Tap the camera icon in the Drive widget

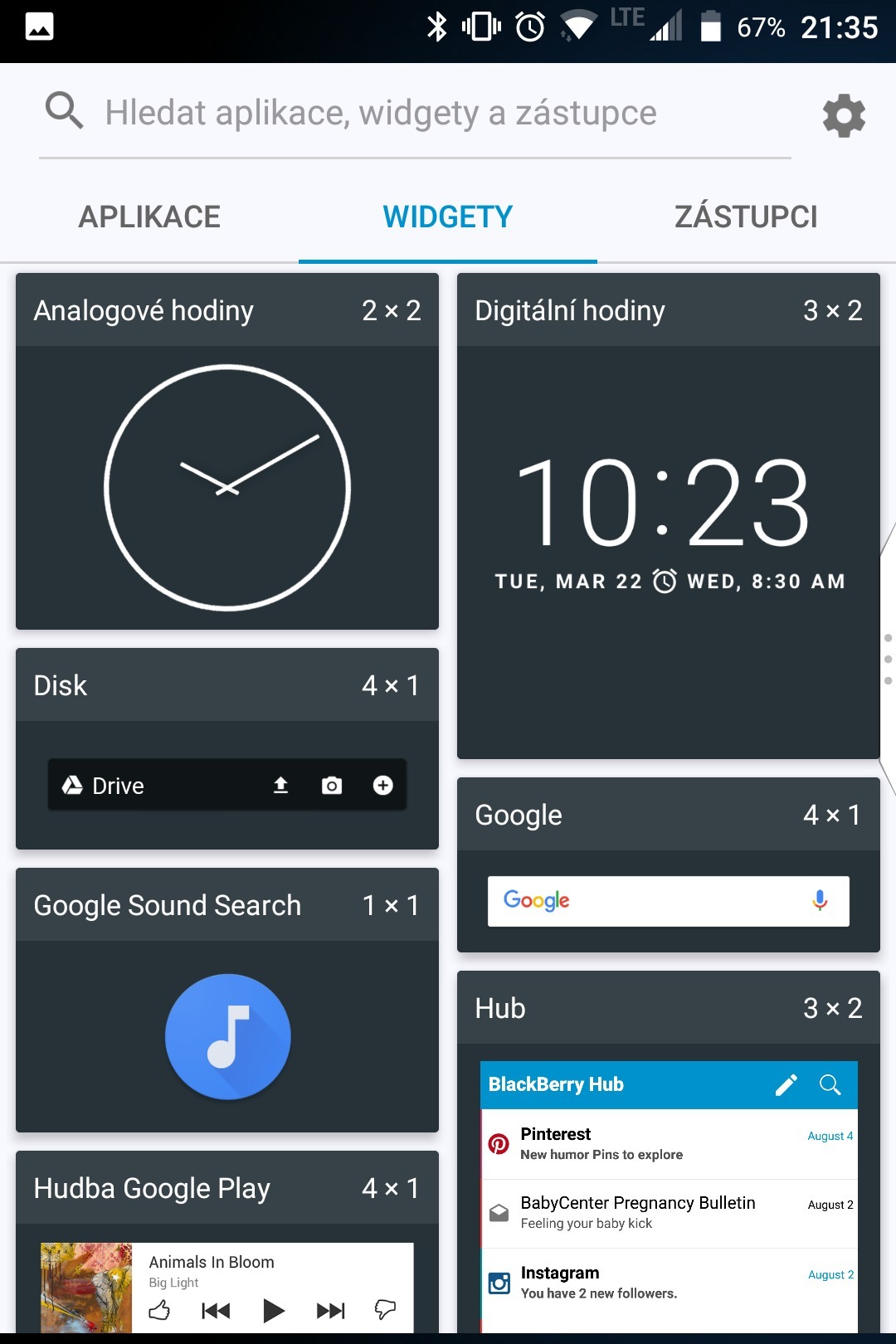click(x=331, y=785)
